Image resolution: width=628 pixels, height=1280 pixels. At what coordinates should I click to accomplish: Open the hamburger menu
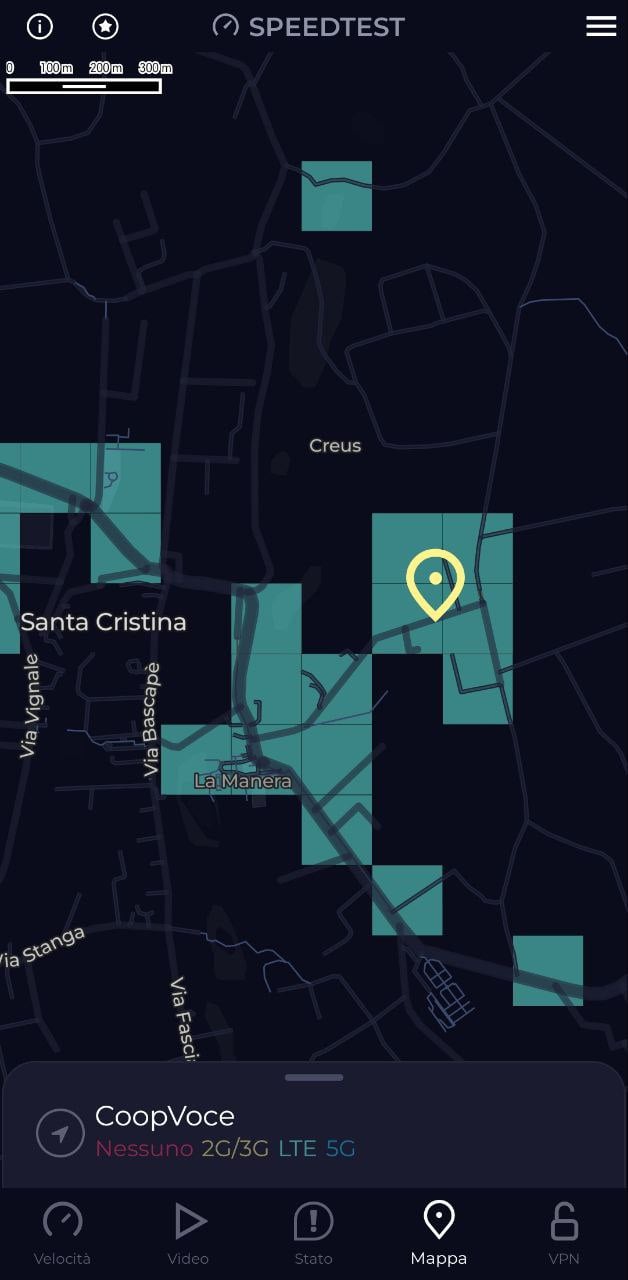click(600, 27)
